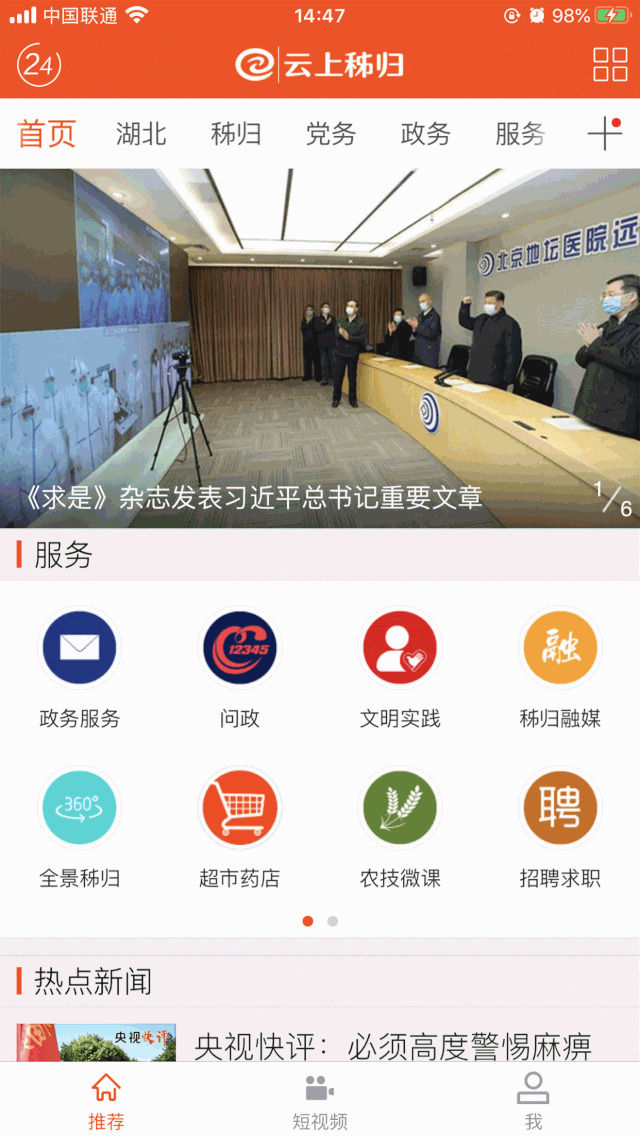Switch to the 政务 tab
This screenshot has width=640, height=1137.
pos(426,134)
